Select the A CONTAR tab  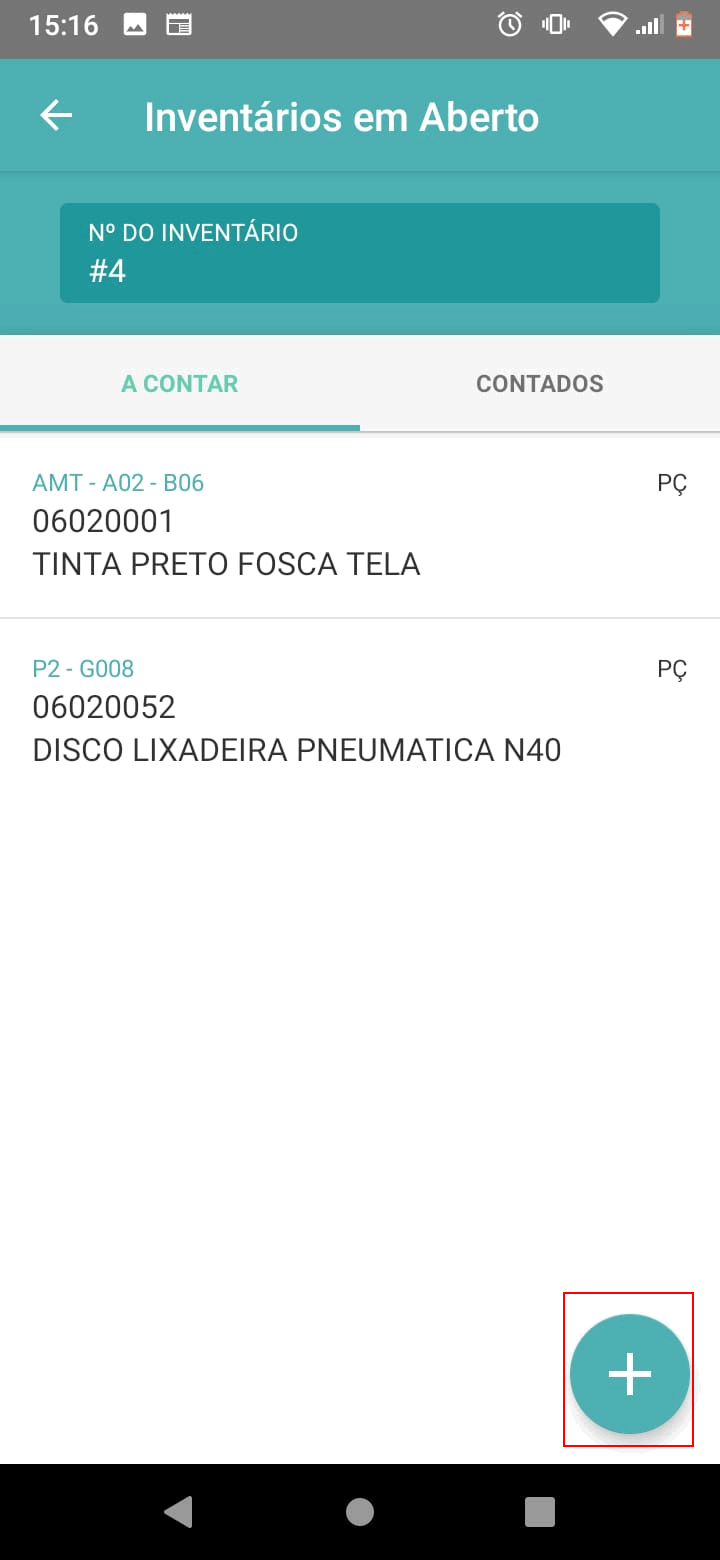point(180,383)
